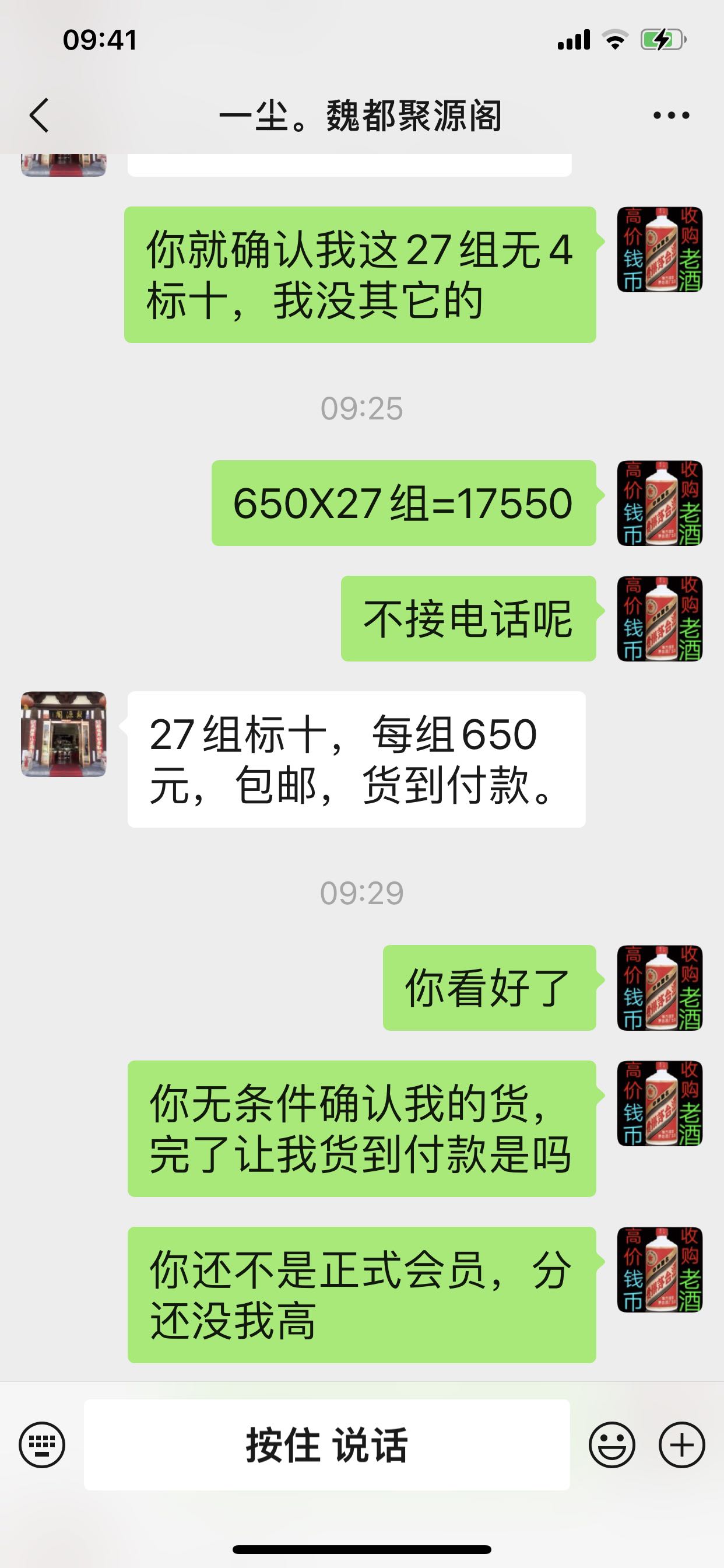Tap the 按住 说话 hold-to-talk button

(x=326, y=1444)
